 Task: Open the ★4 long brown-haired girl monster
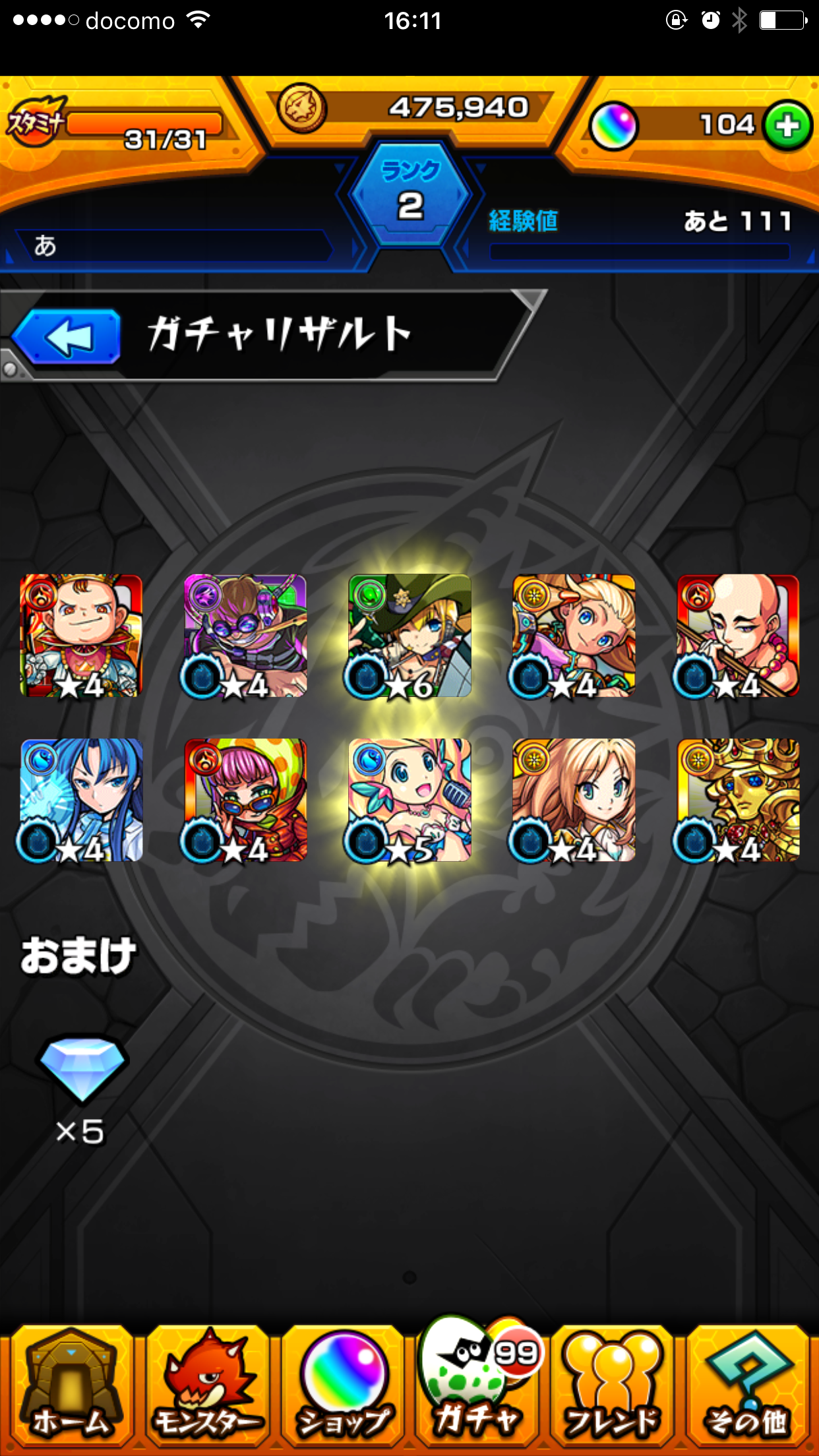573,800
